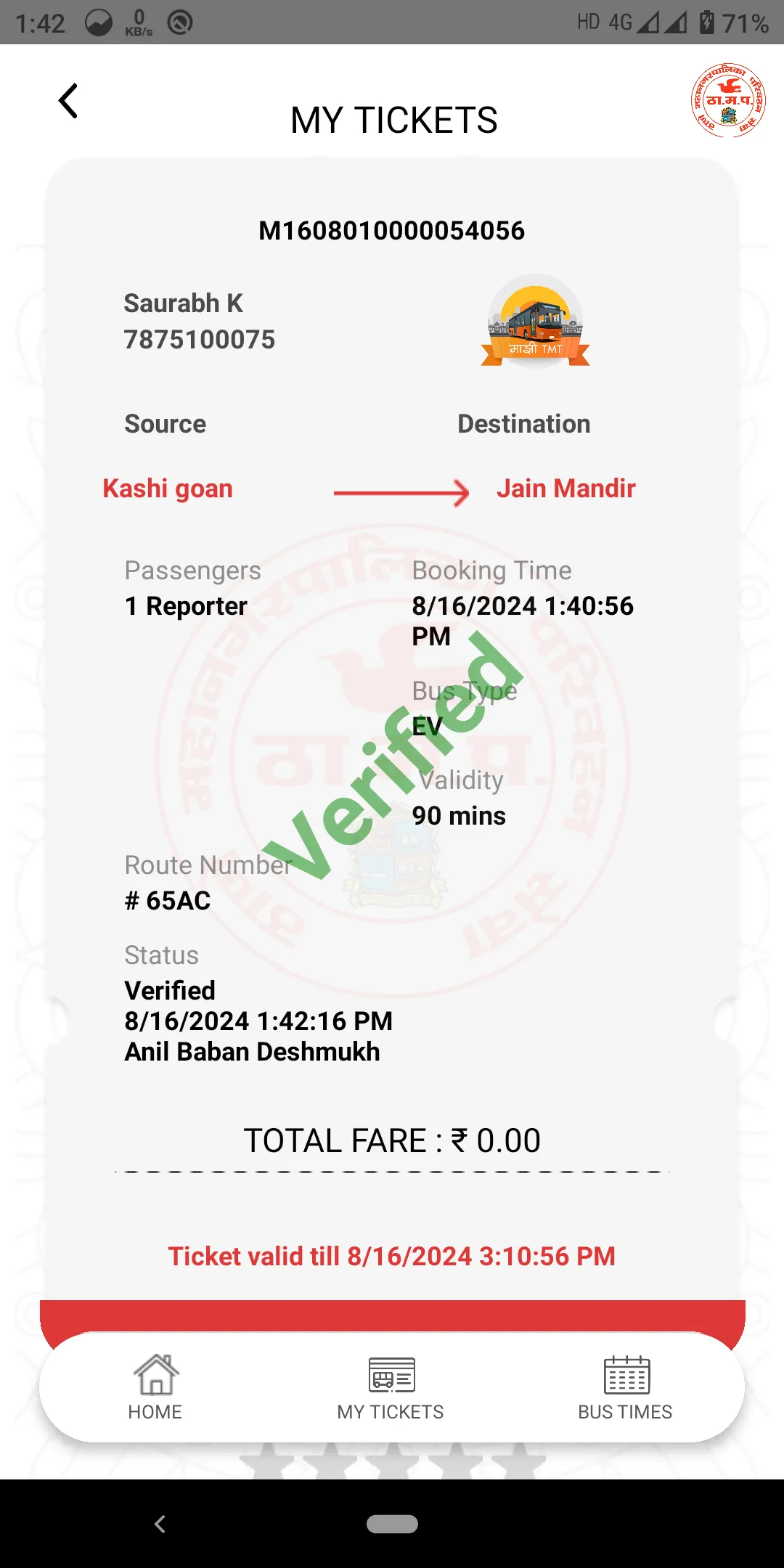Viewport: 784px width, 1568px height.
Task: Switch to the Bus Times tab
Action: pos(626,1387)
